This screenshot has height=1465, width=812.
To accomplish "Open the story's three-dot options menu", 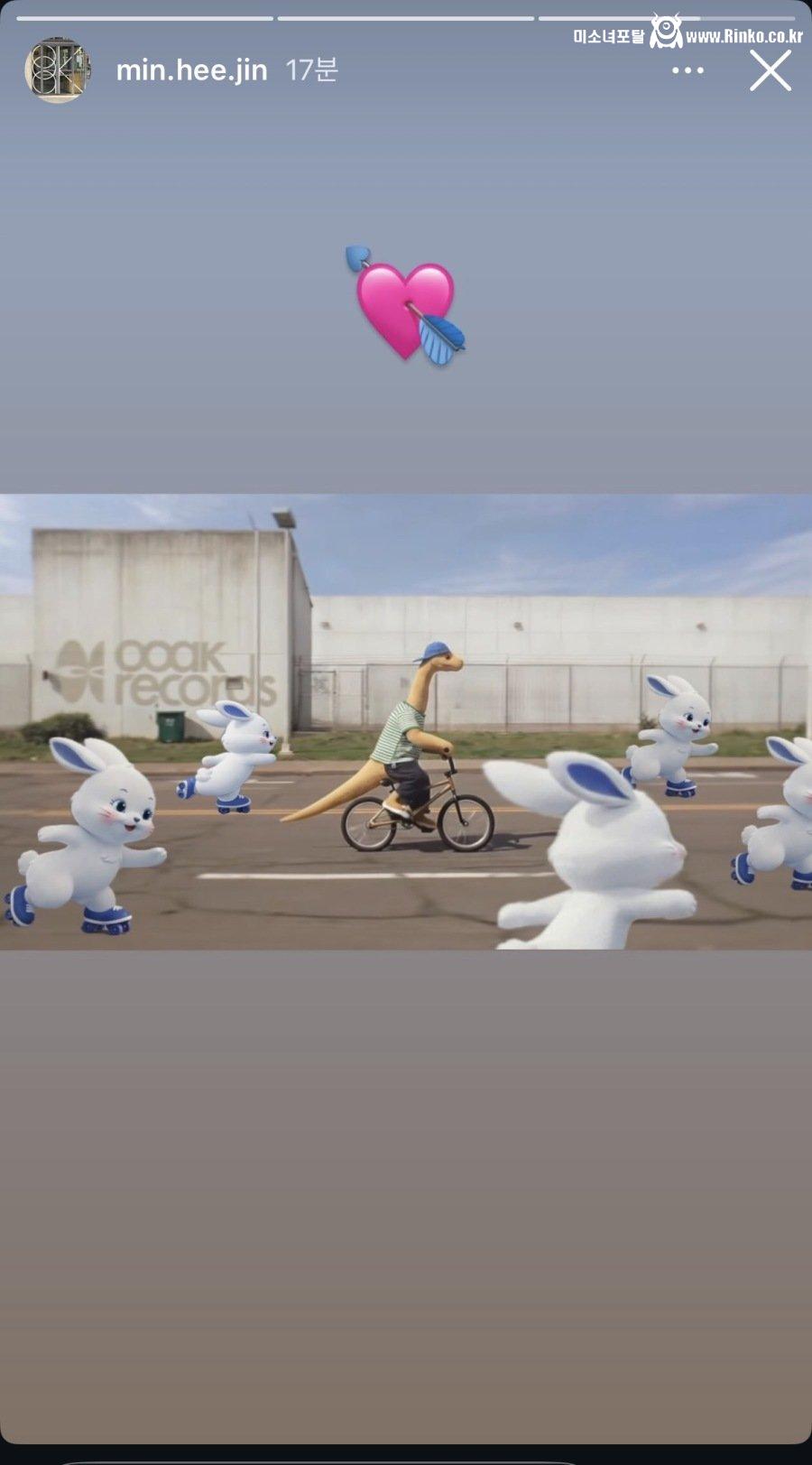I will tap(687, 70).
